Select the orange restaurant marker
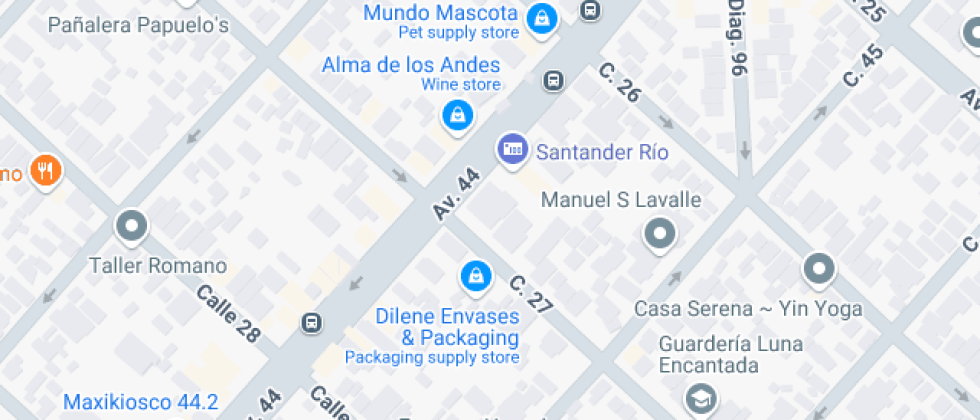This screenshot has height=420, width=980. pyautogui.click(x=45, y=171)
